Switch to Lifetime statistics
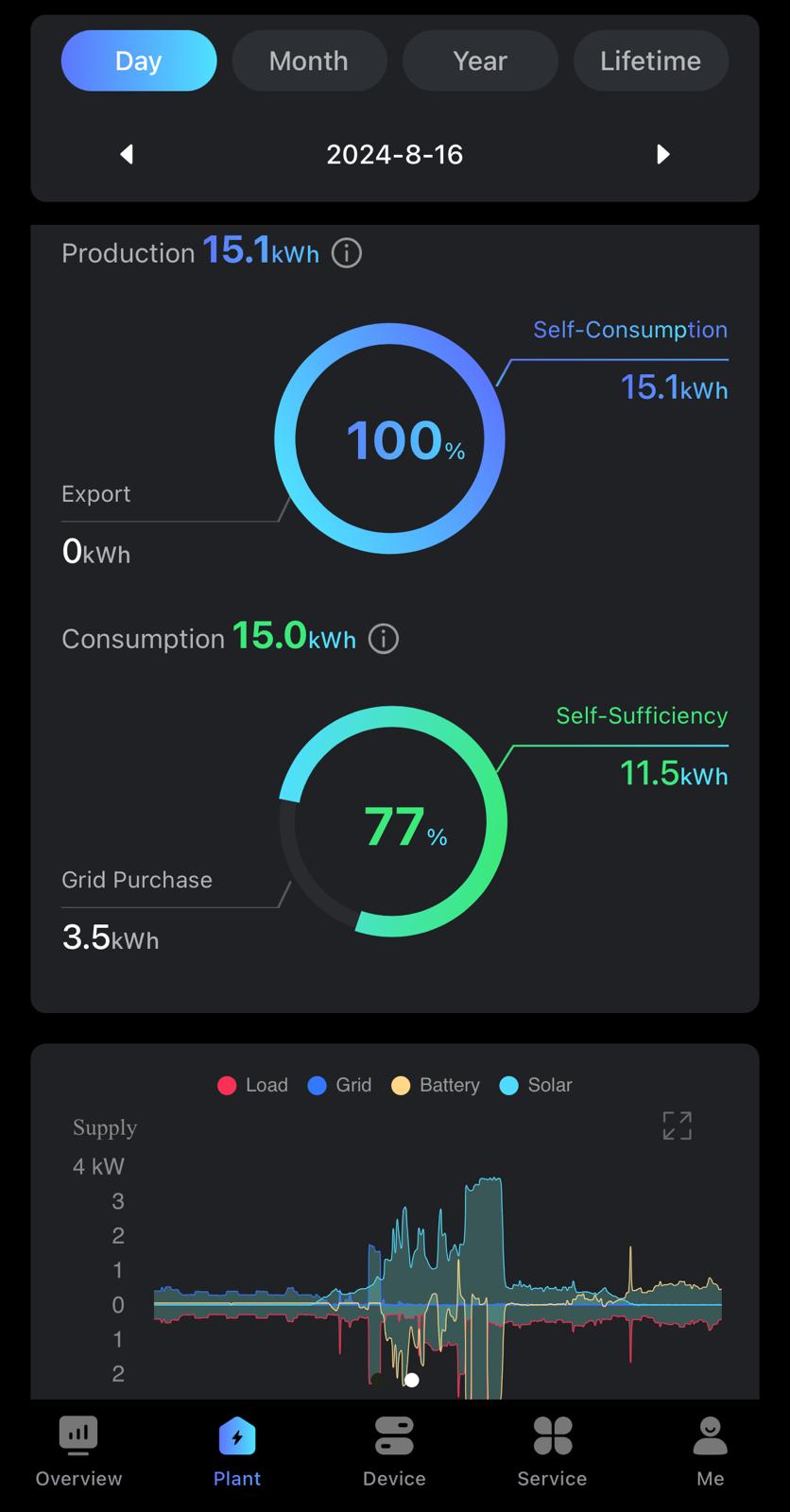Image resolution: width=790 pixels, height=1512 pixels. tap(650, 60)
